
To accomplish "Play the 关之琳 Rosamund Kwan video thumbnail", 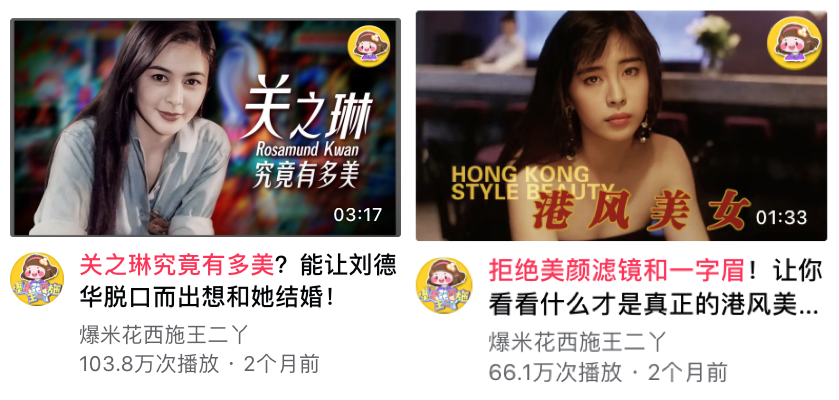I will (x=205, y=128).
